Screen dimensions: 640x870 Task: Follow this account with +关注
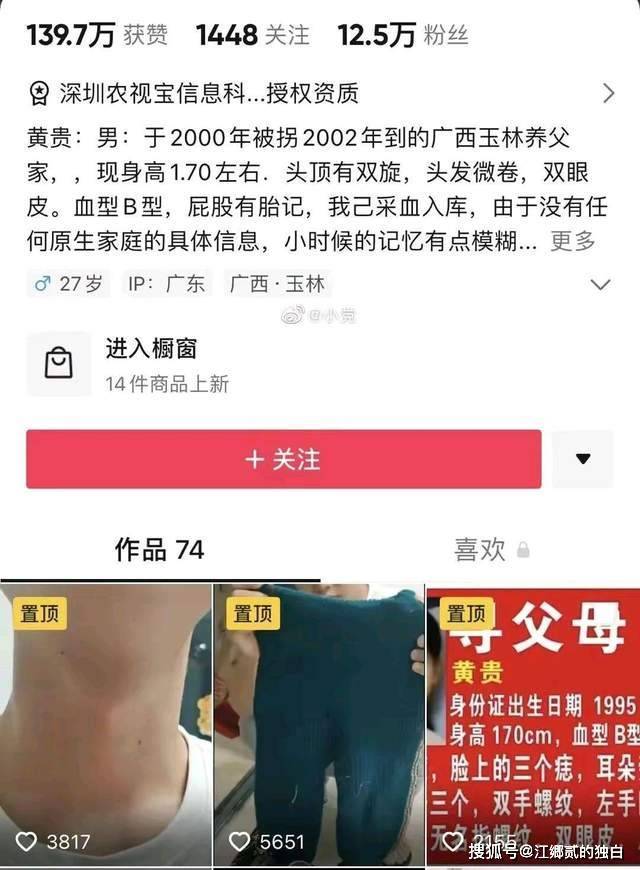click(x=283, y=459)
